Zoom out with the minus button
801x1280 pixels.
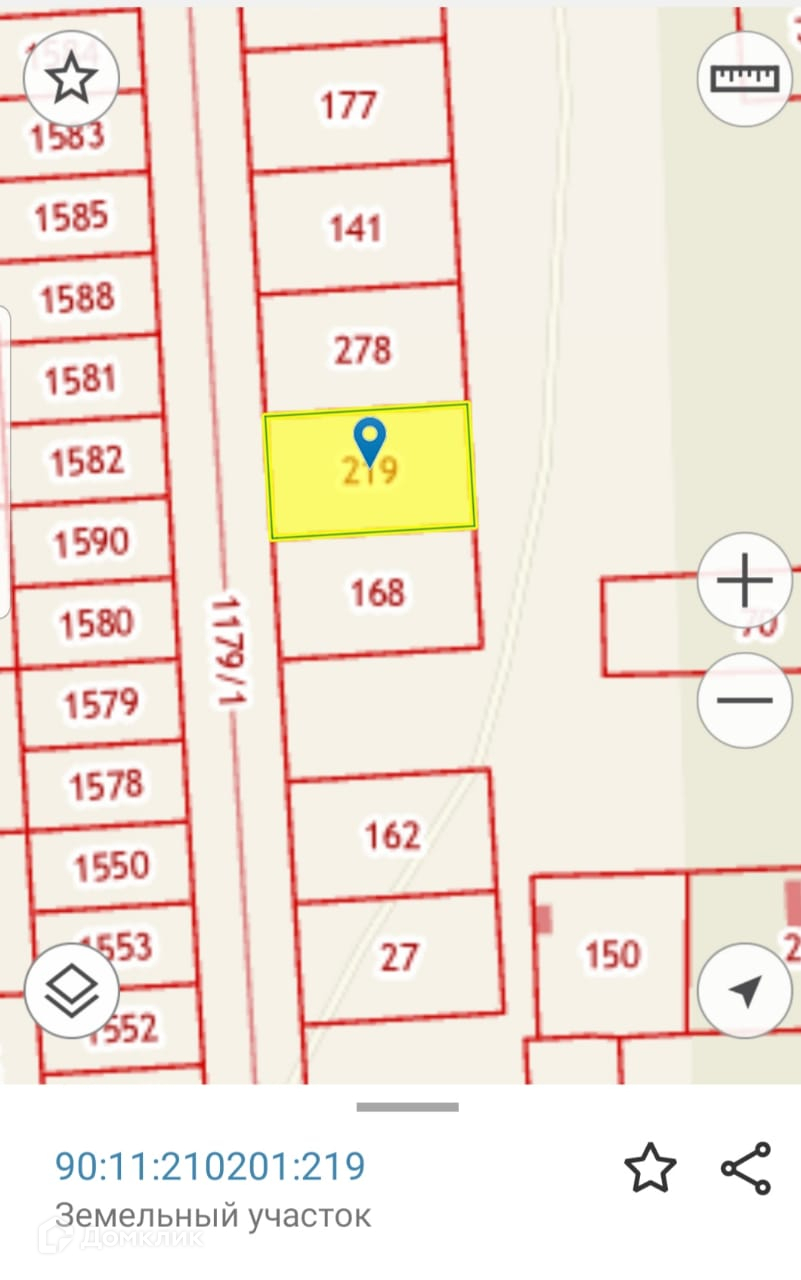tap(745, 699)
